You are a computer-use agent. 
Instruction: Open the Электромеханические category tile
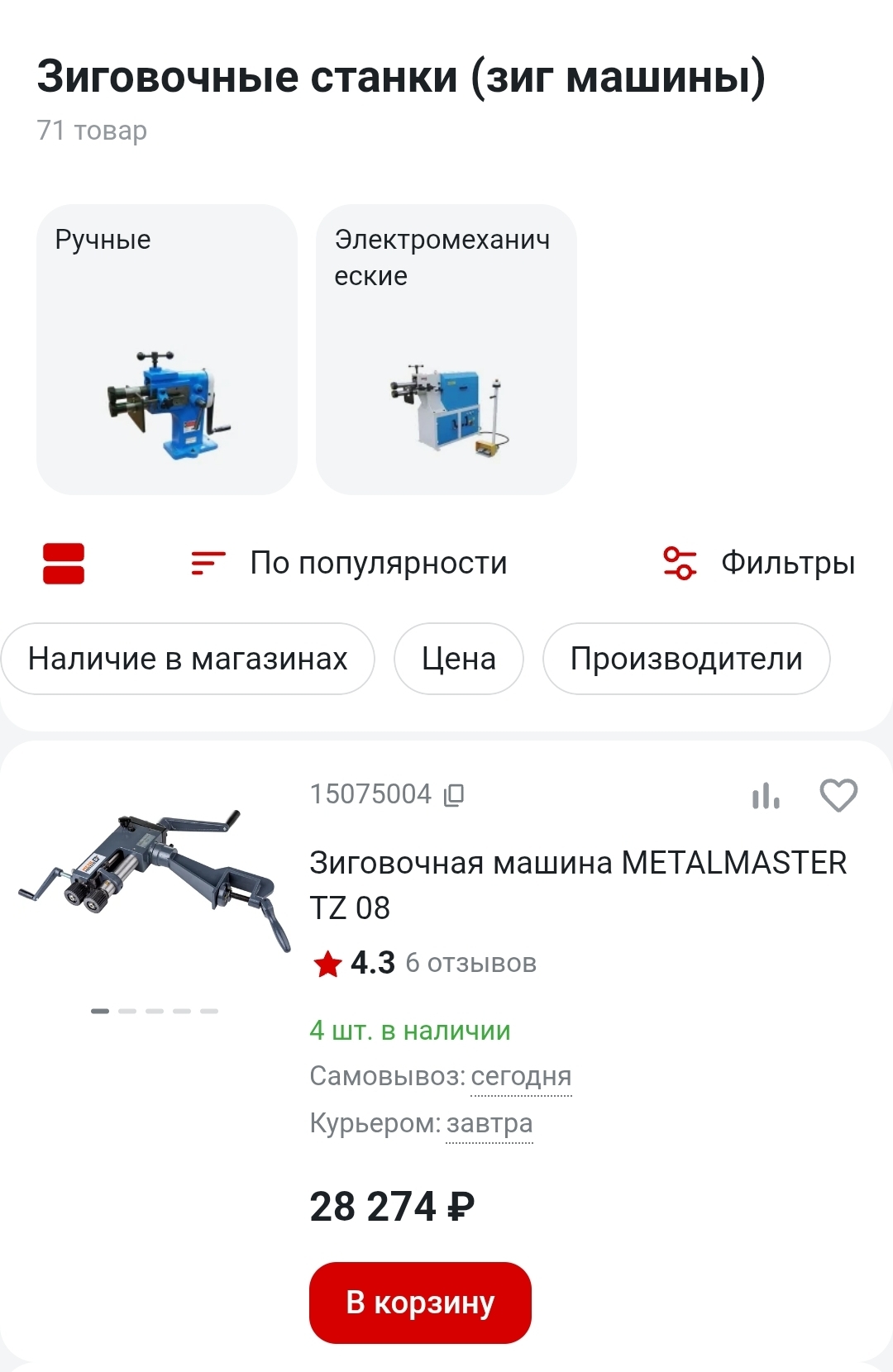[446, 349]
